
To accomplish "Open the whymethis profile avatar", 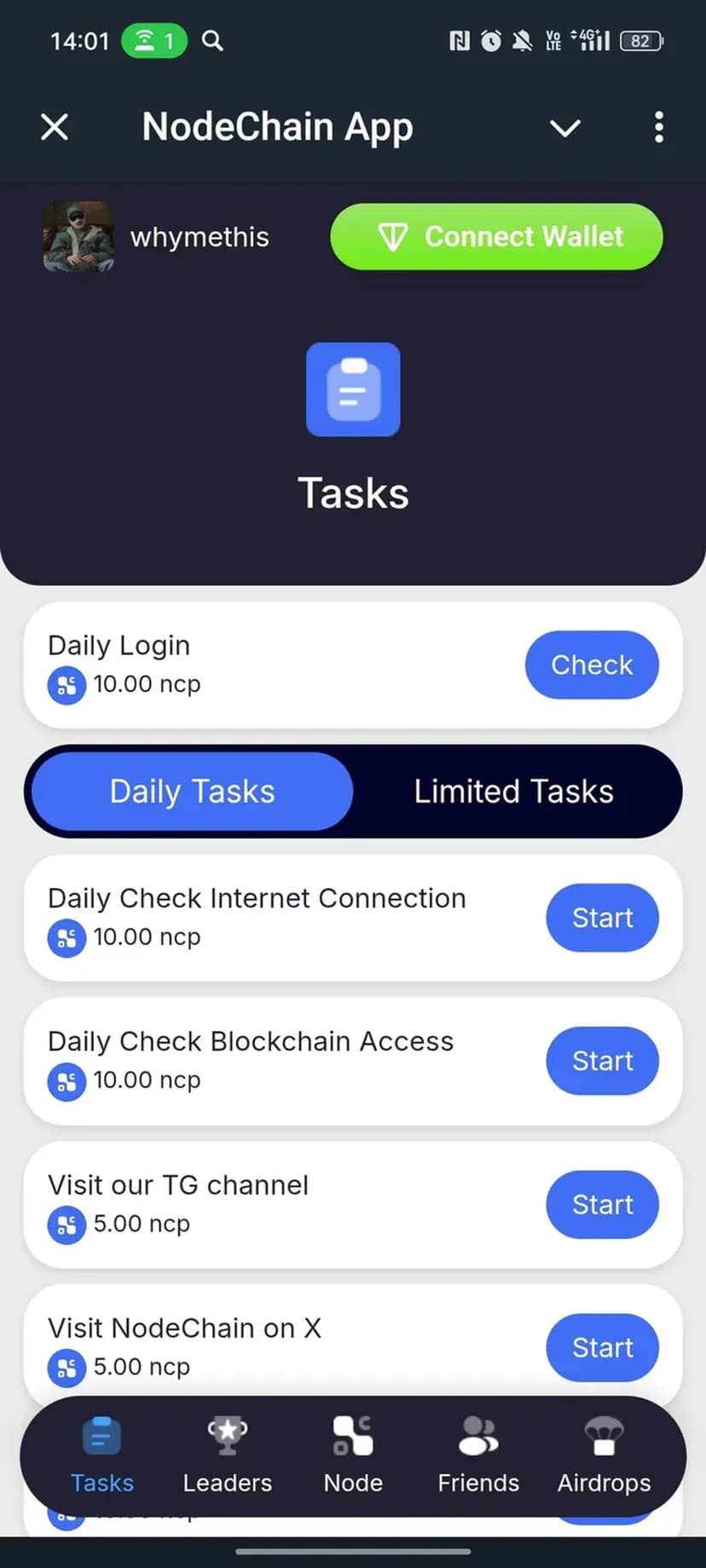I will point(78,237).
